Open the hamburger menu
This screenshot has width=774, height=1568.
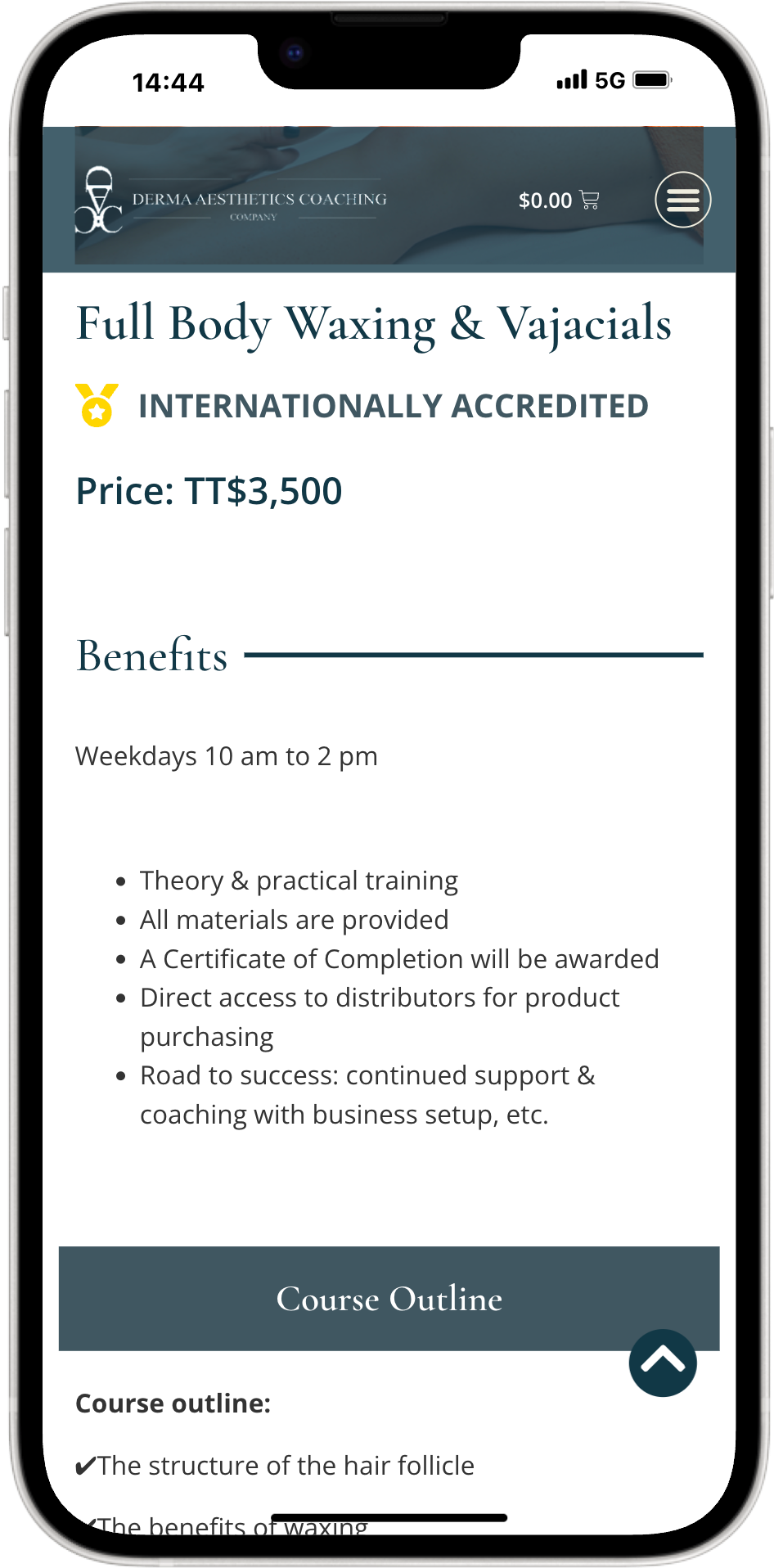click(682, 200)
